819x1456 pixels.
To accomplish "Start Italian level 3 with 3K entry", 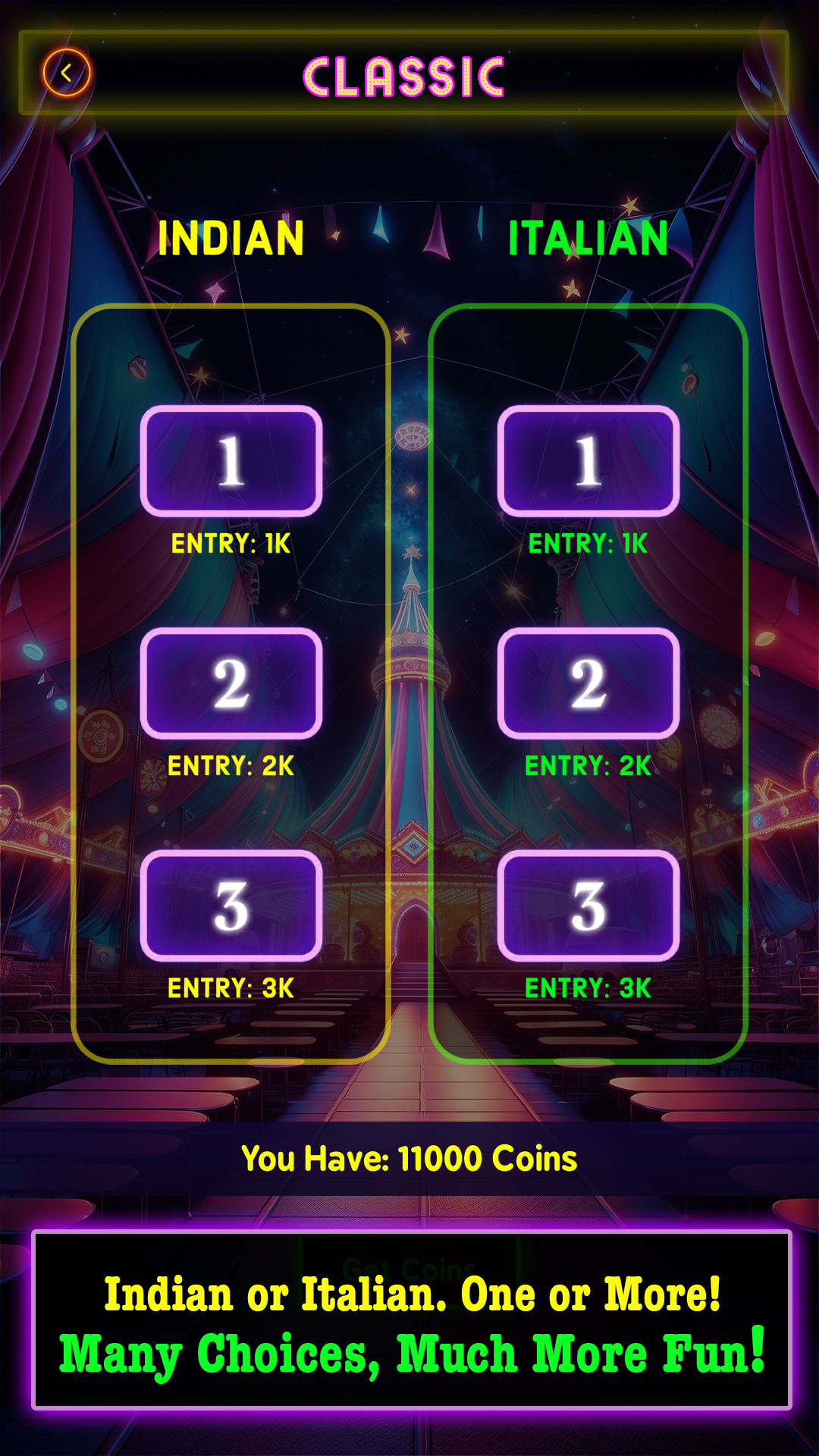I will 588,905.
